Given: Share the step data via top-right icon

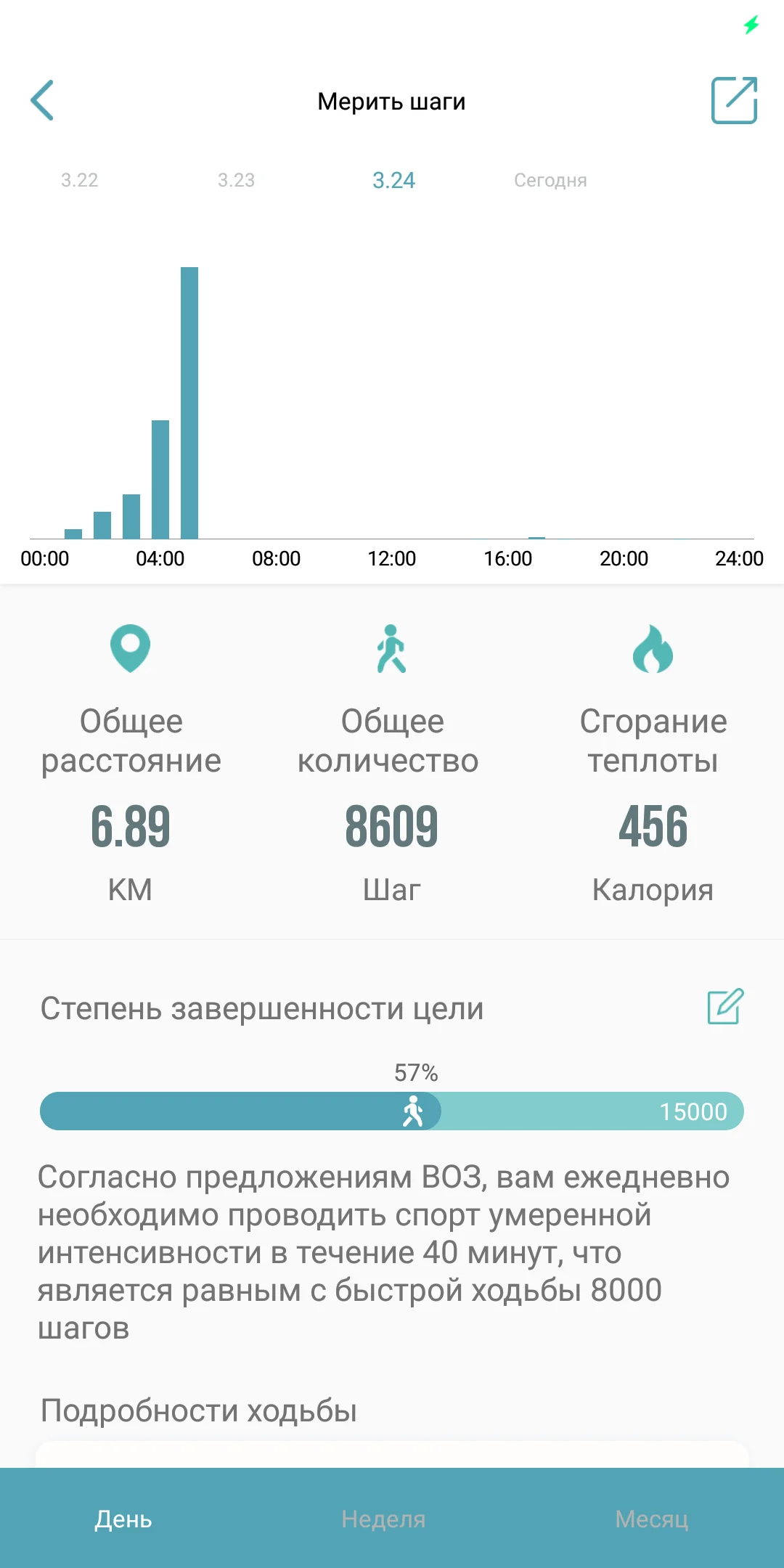Looking at the screenshot, I should click(x=734, y=100).
